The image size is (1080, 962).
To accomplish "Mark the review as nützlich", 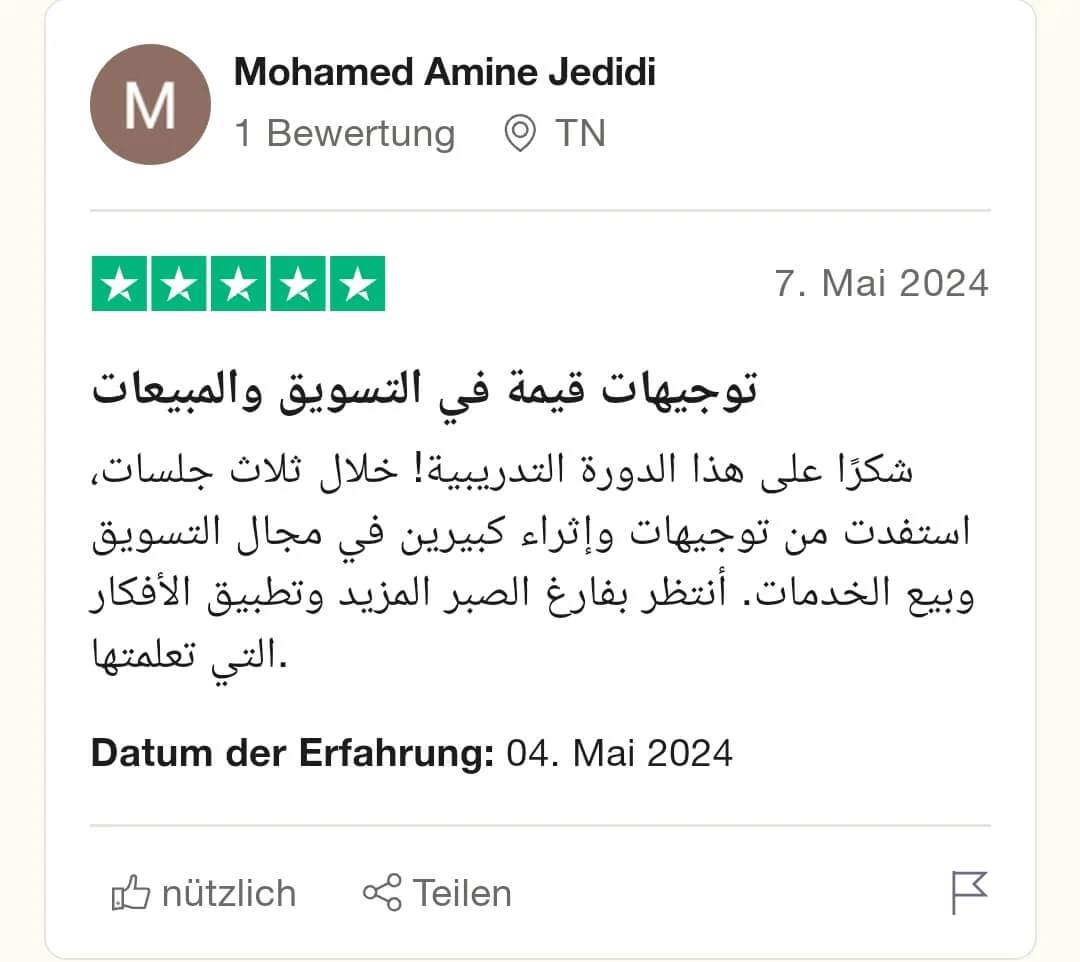I will click(x=203, y=893).
